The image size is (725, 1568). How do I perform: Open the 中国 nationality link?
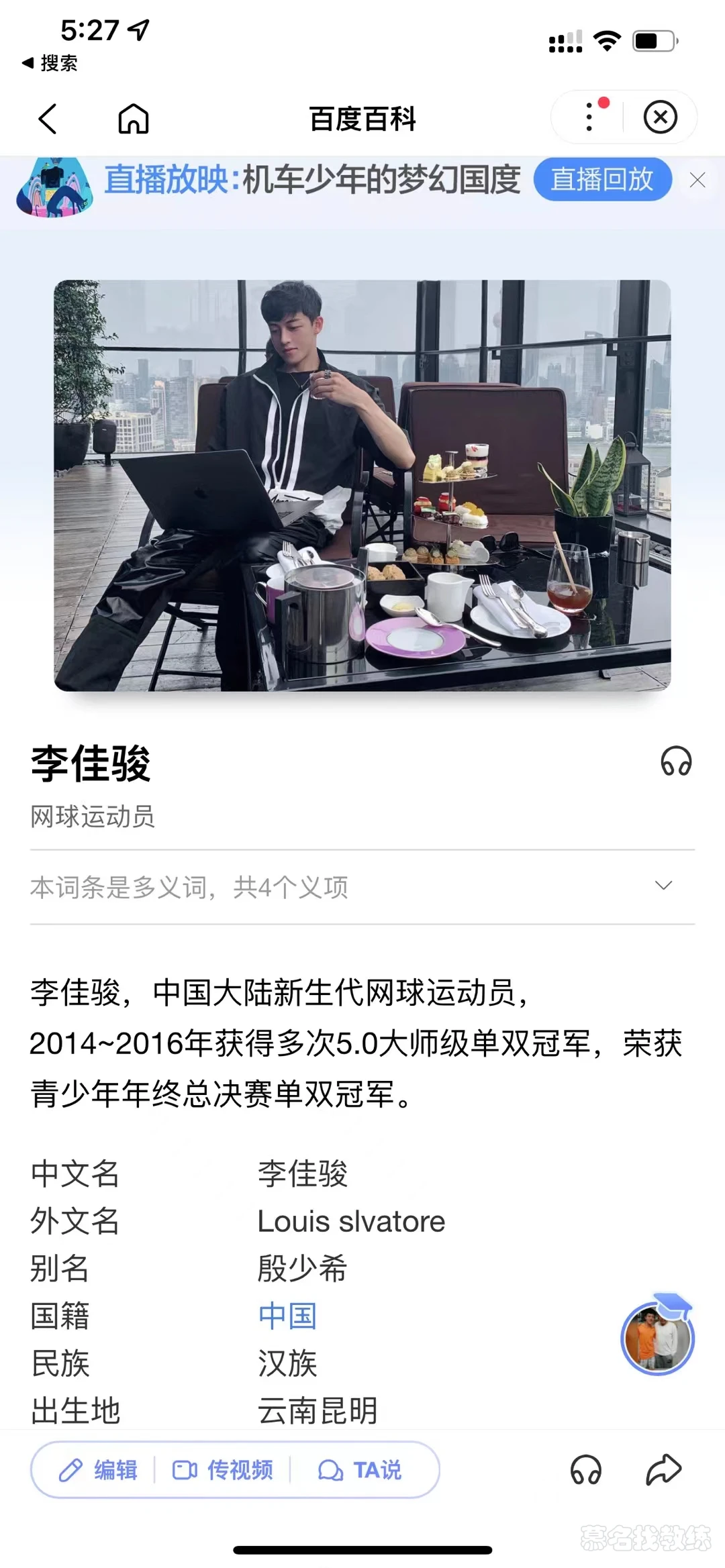pyautogui.click(x=287, y=1316)
